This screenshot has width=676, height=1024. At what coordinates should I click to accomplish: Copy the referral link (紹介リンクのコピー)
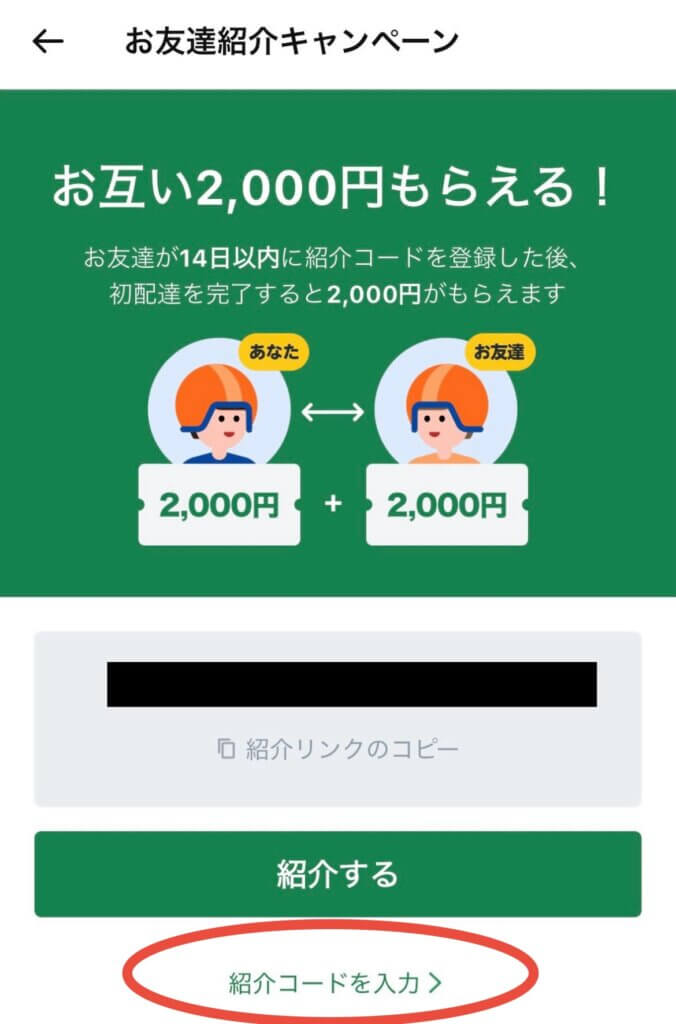coord(337,748)
